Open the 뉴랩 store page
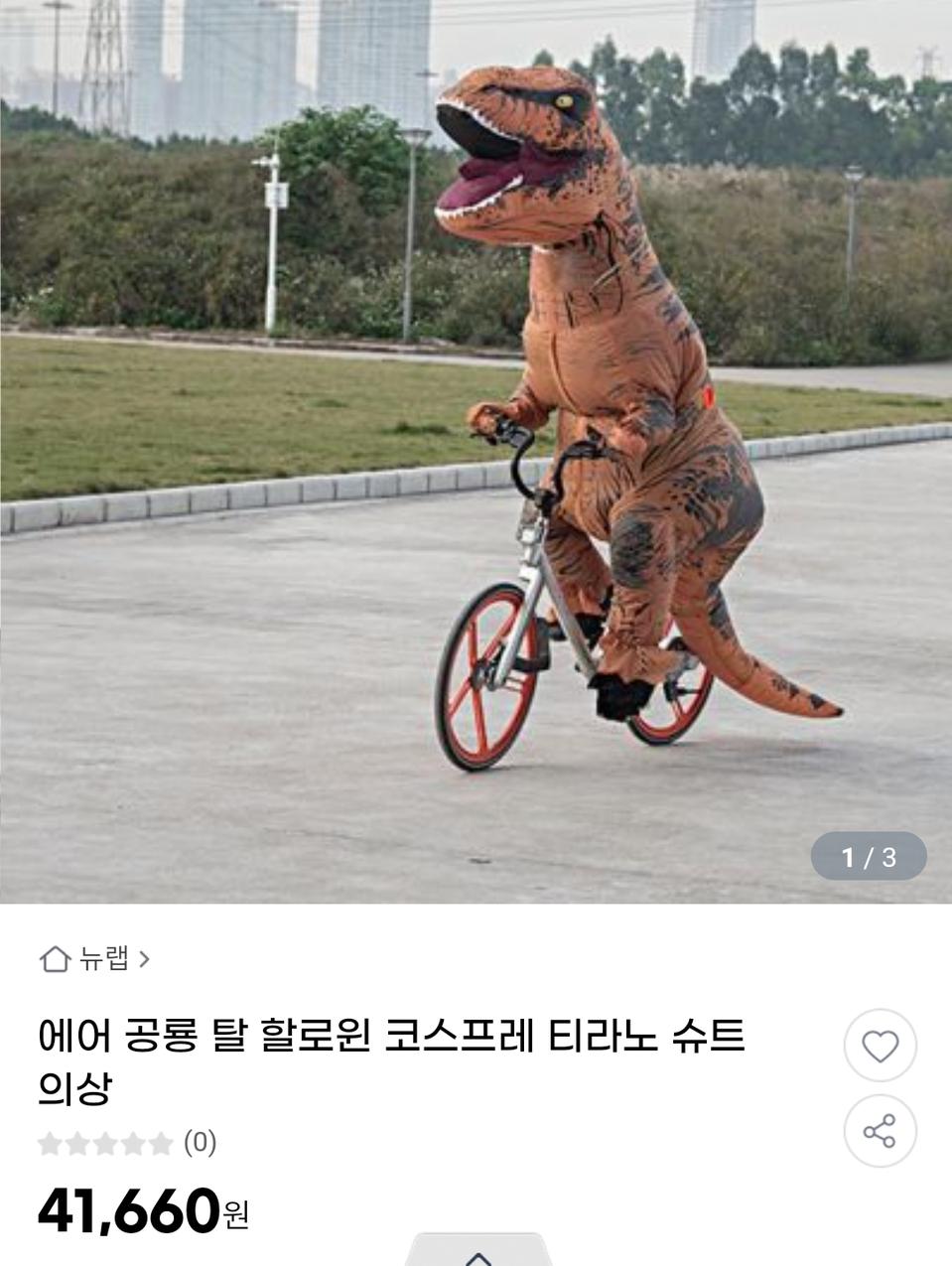This screenshot has width=952, height=1266. [x=103, y=958]
